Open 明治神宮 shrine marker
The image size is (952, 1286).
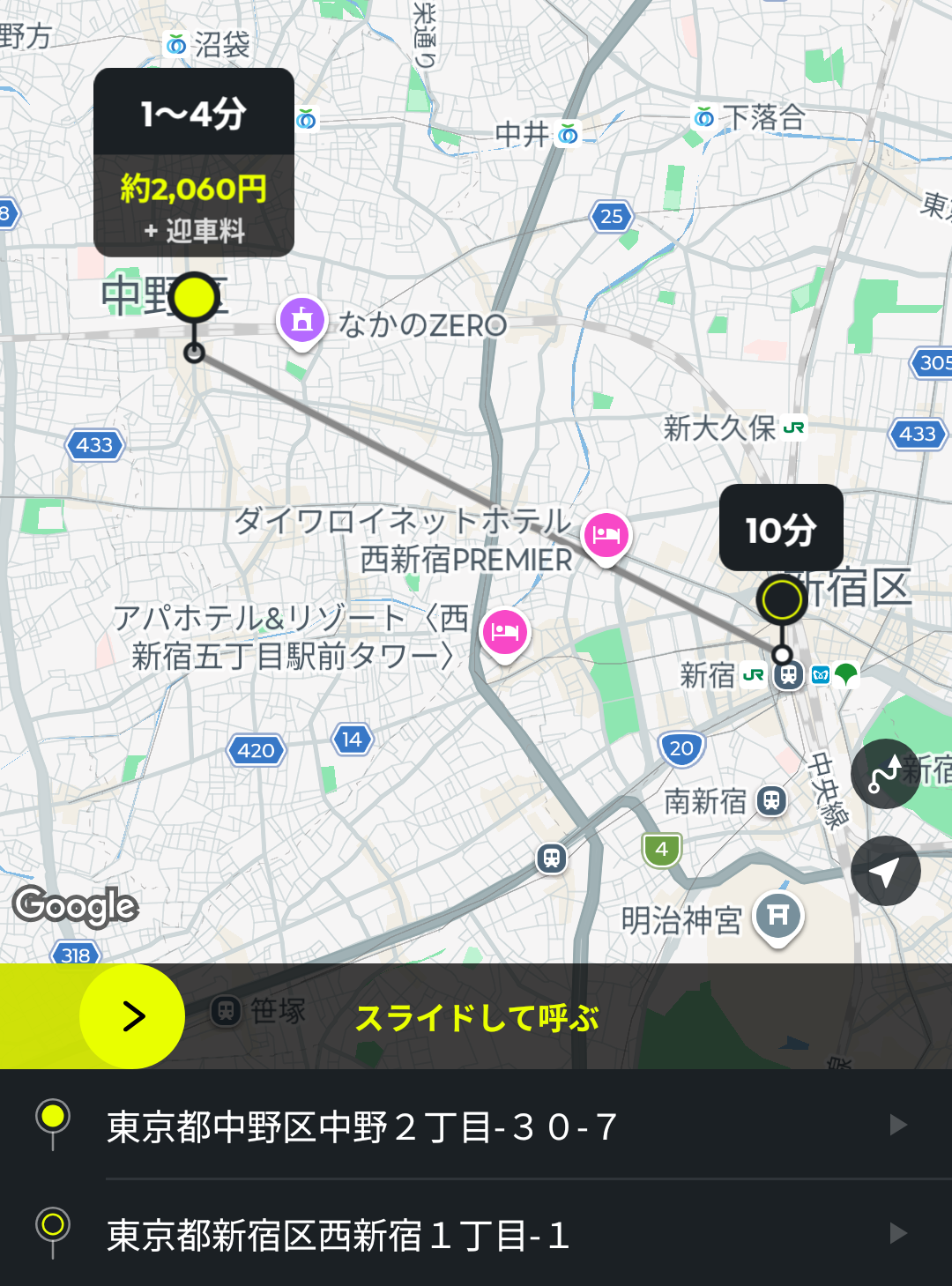777,917
